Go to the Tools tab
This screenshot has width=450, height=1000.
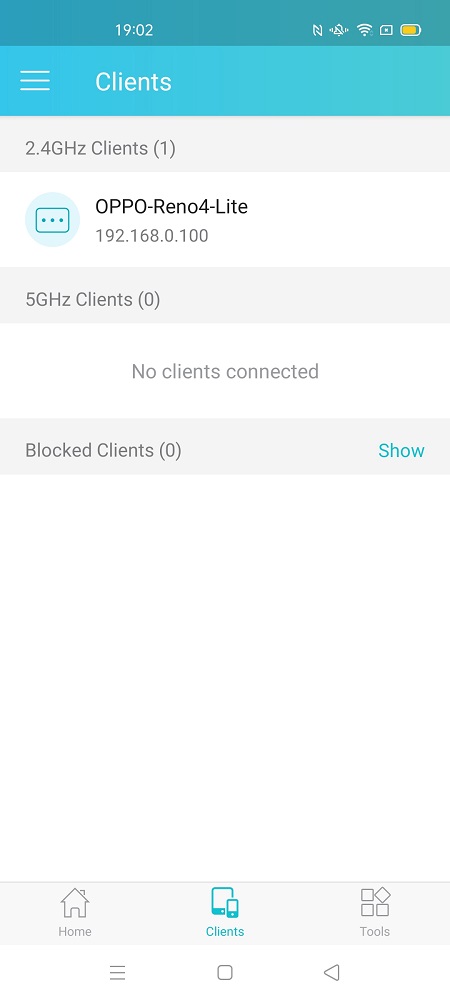pos(375,913)
